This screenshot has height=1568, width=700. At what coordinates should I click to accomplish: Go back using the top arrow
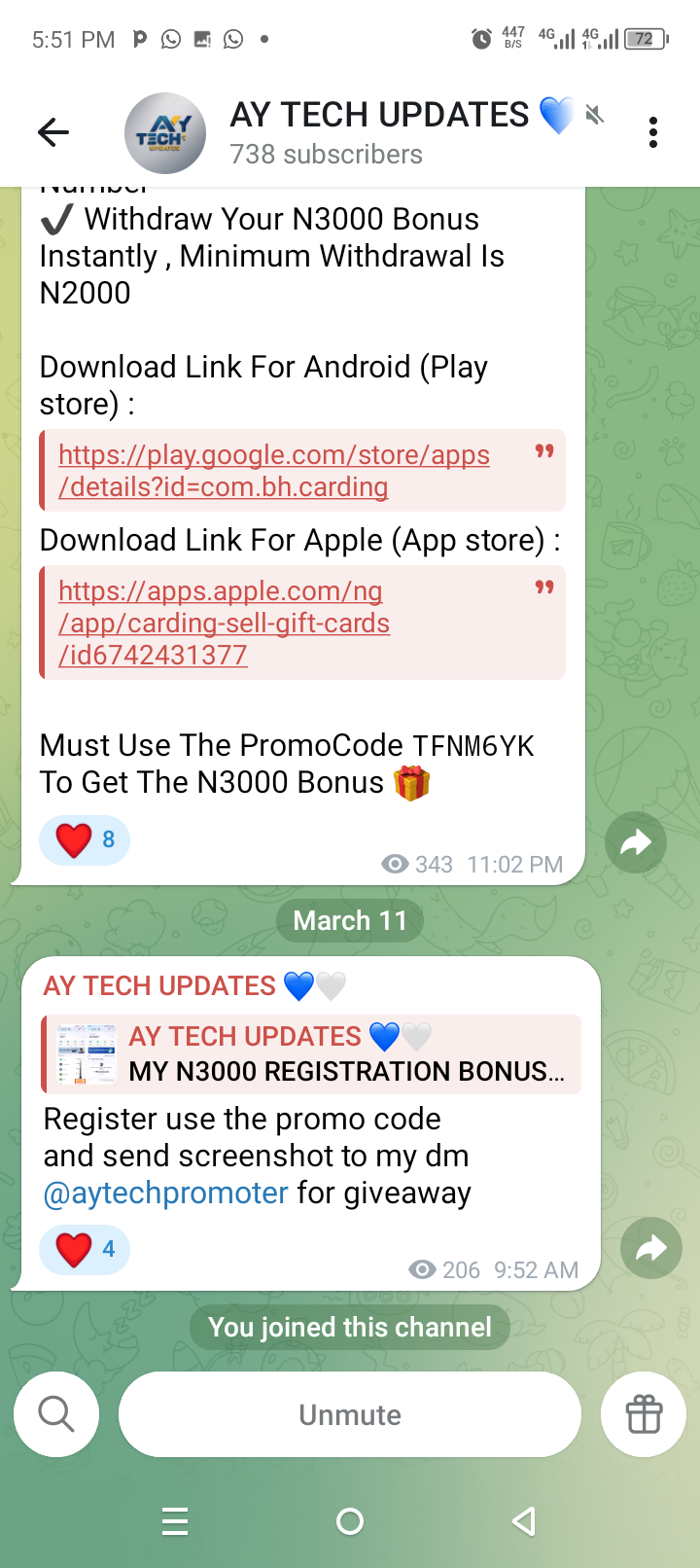53,132
